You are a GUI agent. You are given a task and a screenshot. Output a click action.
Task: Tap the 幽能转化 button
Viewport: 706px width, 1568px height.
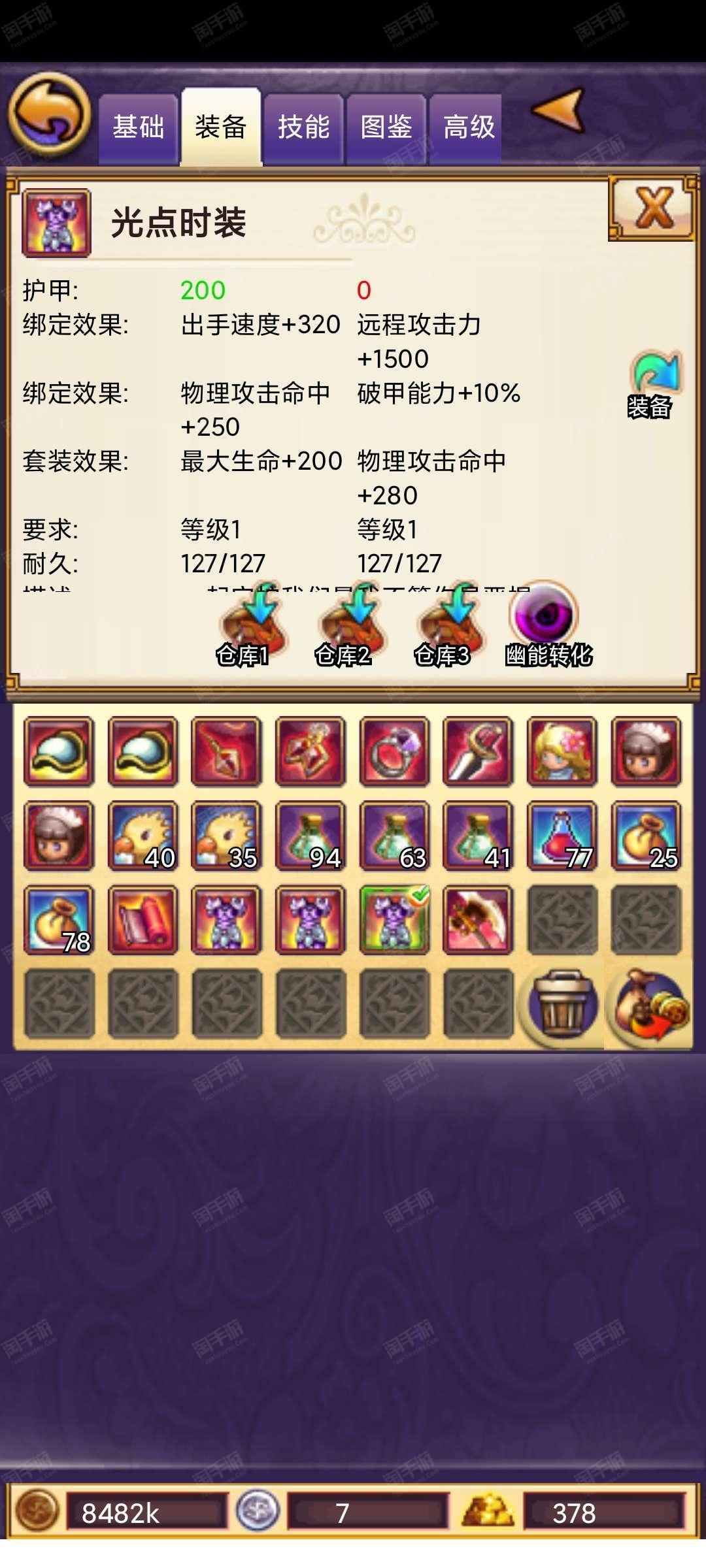coord(548,625)
